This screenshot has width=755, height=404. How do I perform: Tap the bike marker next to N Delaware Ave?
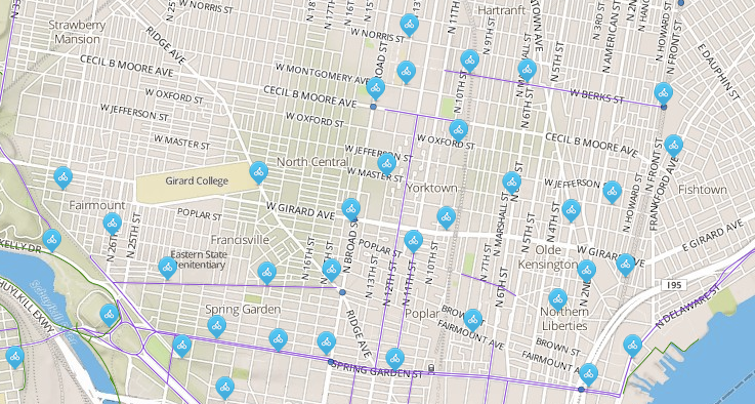632,345
